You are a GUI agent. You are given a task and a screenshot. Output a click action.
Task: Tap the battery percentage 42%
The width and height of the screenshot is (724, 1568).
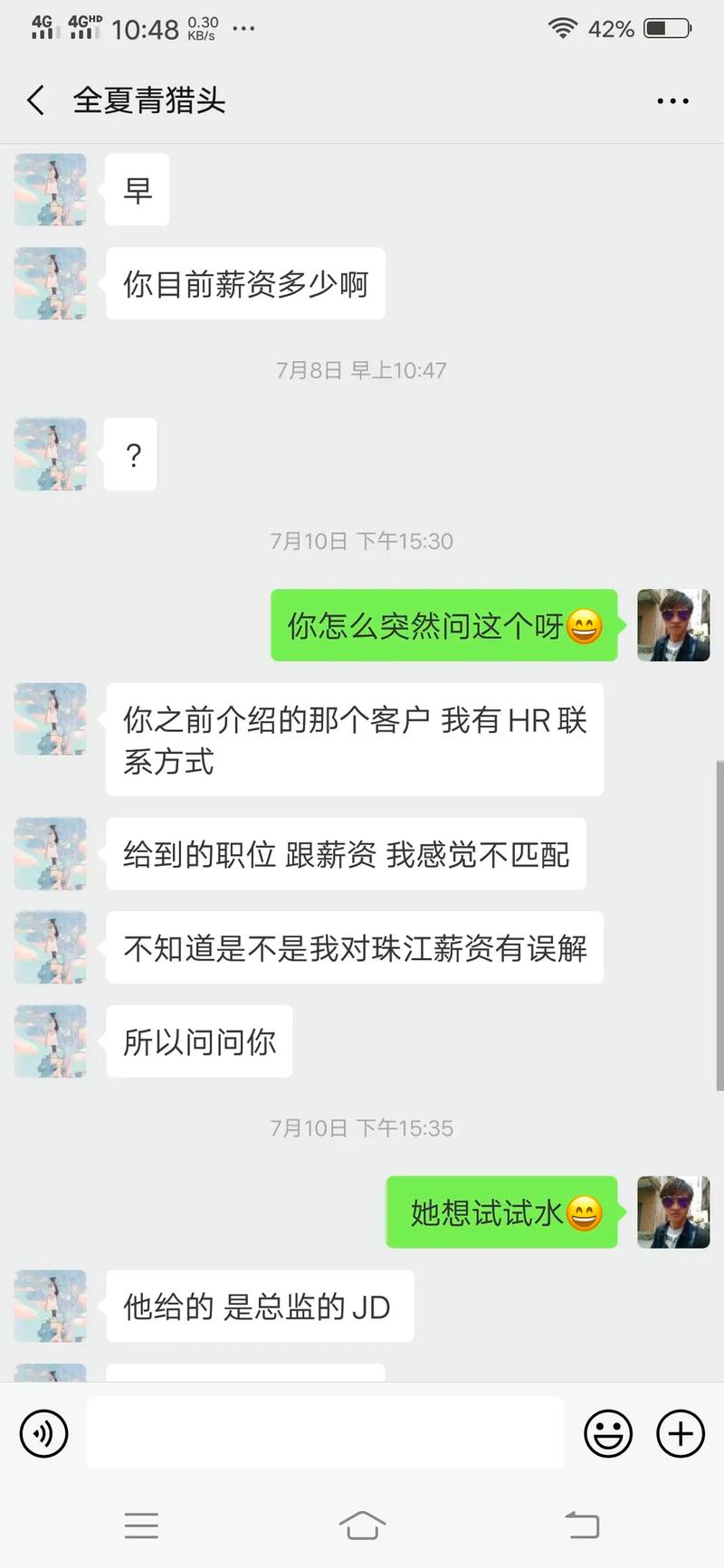coord(610,28)
